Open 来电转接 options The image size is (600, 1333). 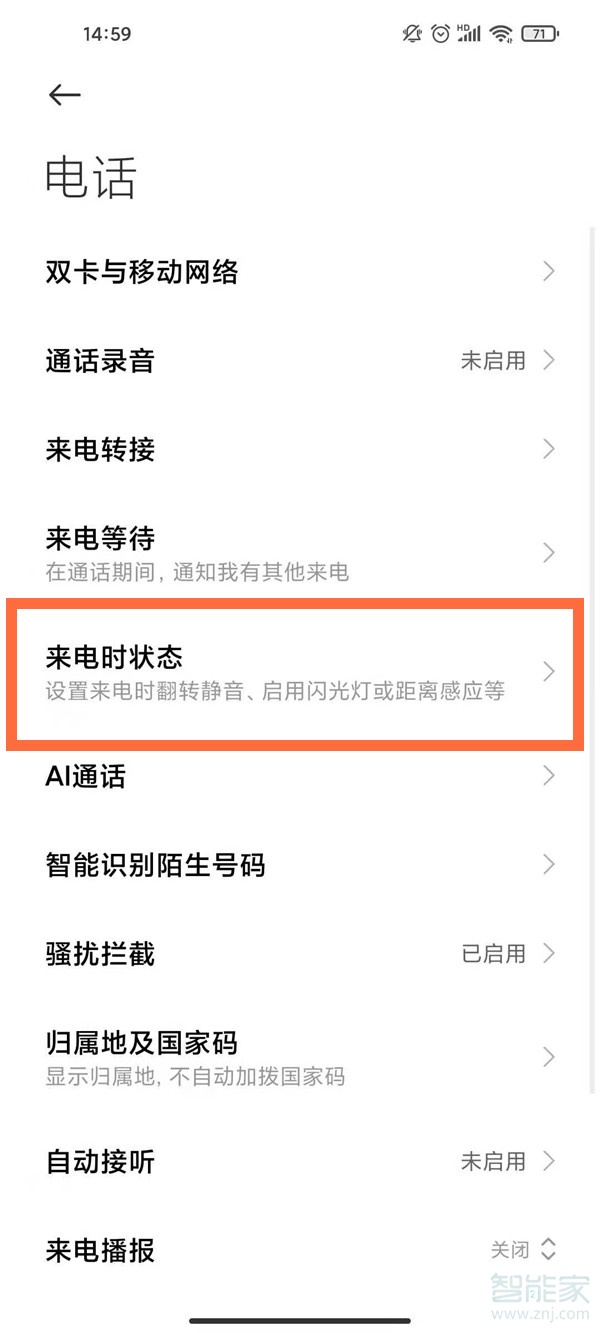pos(300,449)
